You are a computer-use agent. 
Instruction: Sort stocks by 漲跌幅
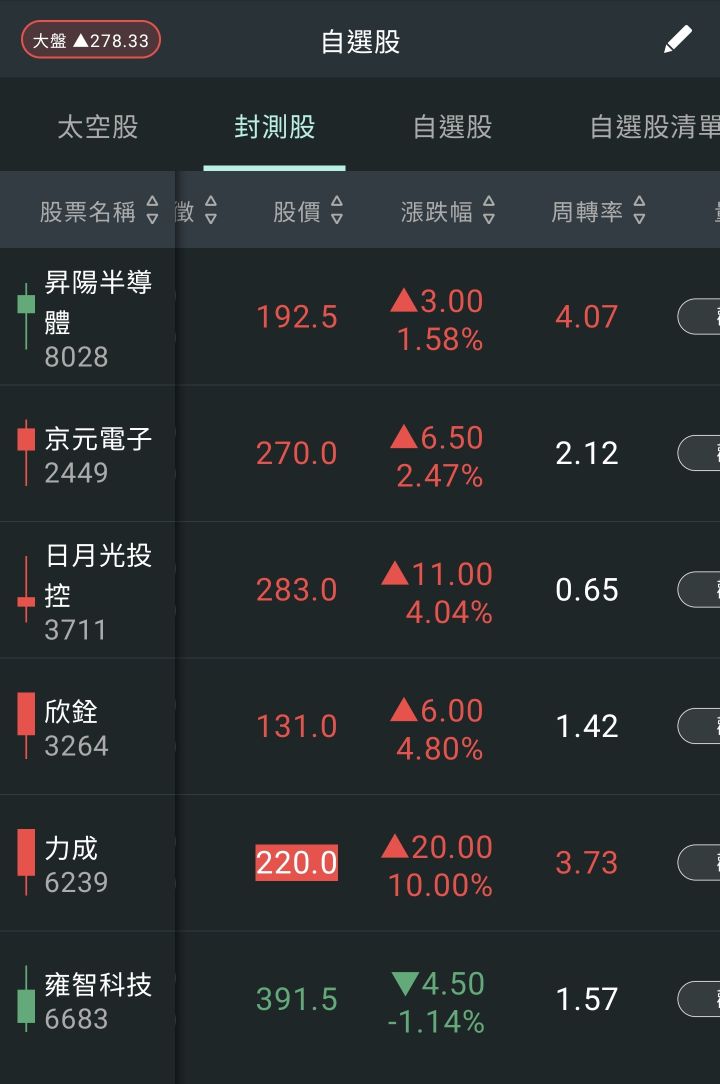(447, 211)
